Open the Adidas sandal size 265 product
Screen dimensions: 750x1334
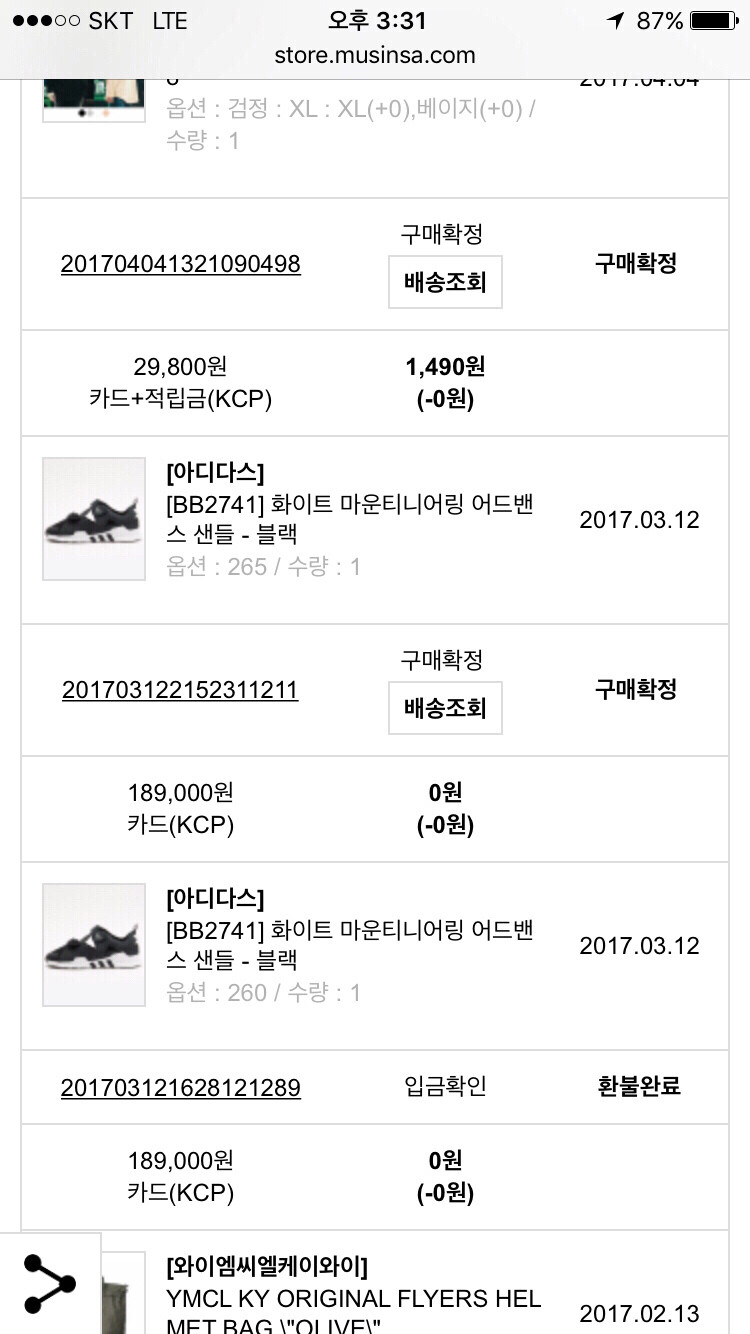coord(350,519)
